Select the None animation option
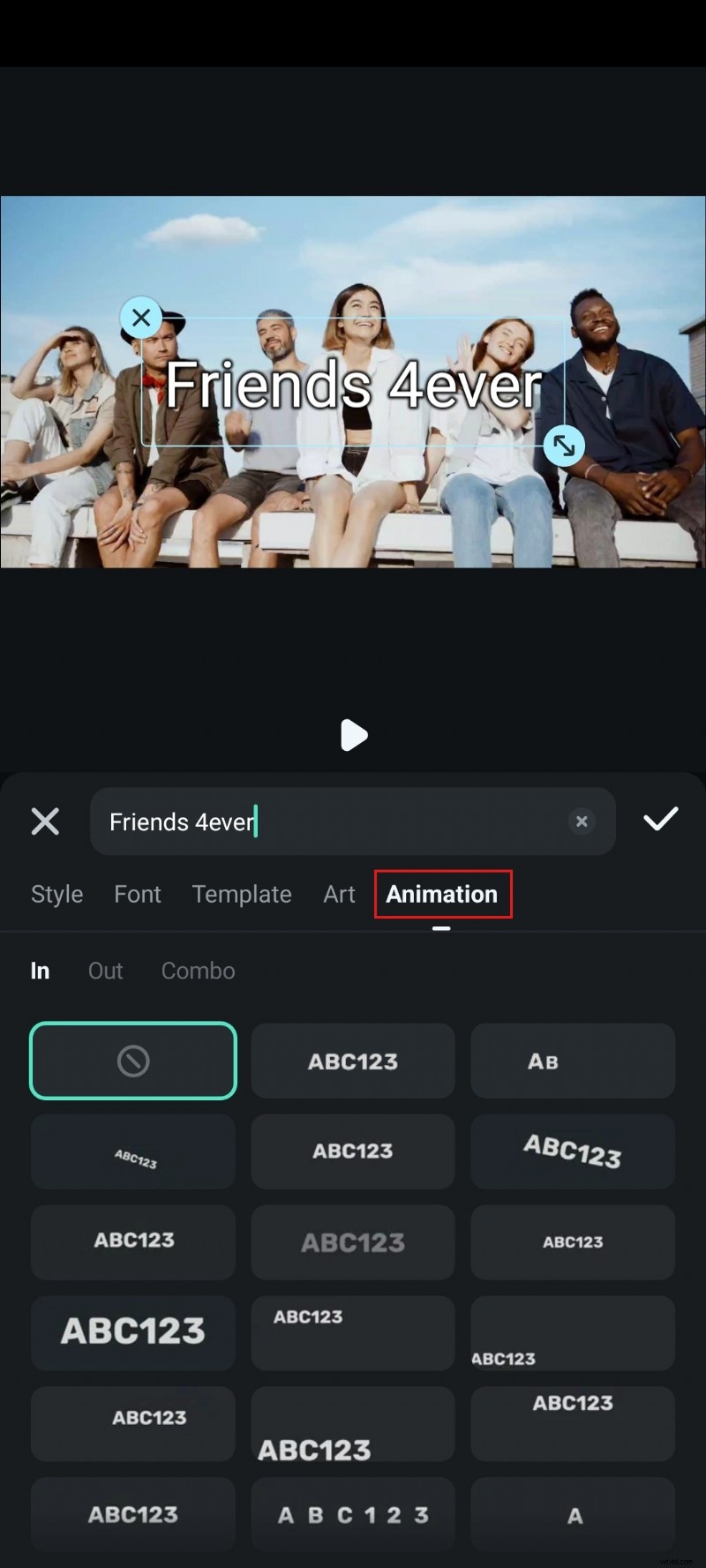 tap(132, 1061)
